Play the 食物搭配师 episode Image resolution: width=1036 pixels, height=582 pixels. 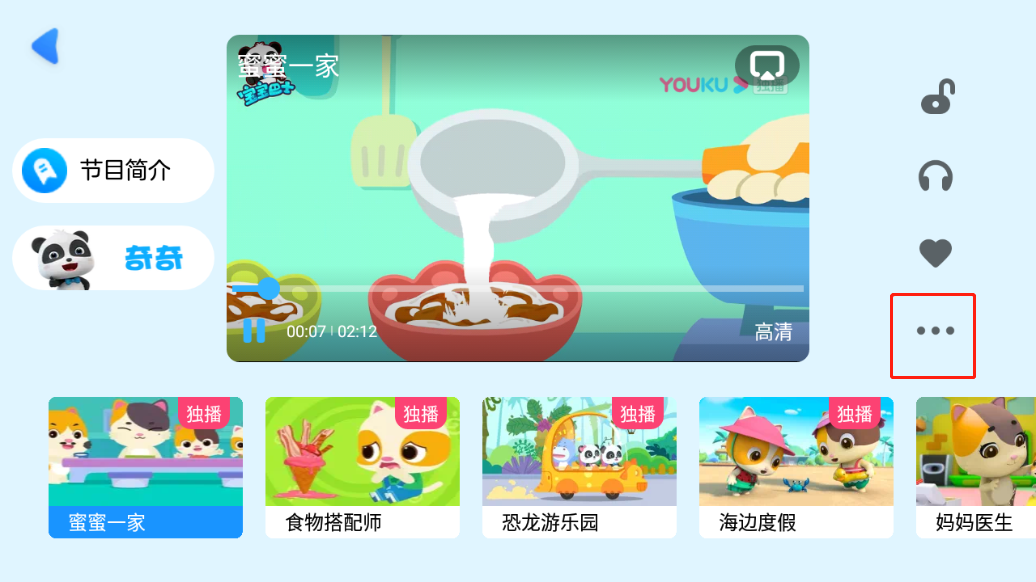[x=362, y=468]
